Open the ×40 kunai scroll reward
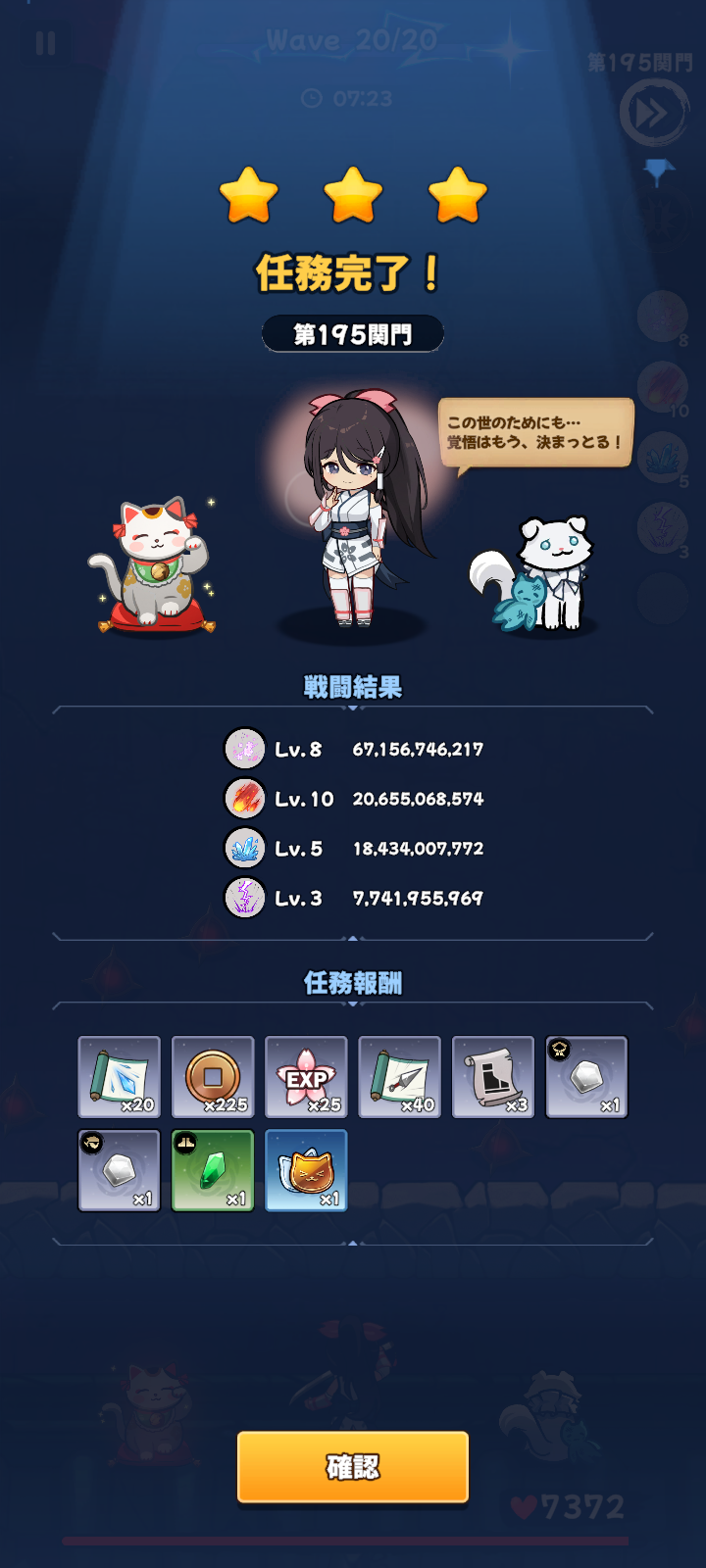Image resolution: width=706 pixels, height=1568 pixels. point(400,1077)
